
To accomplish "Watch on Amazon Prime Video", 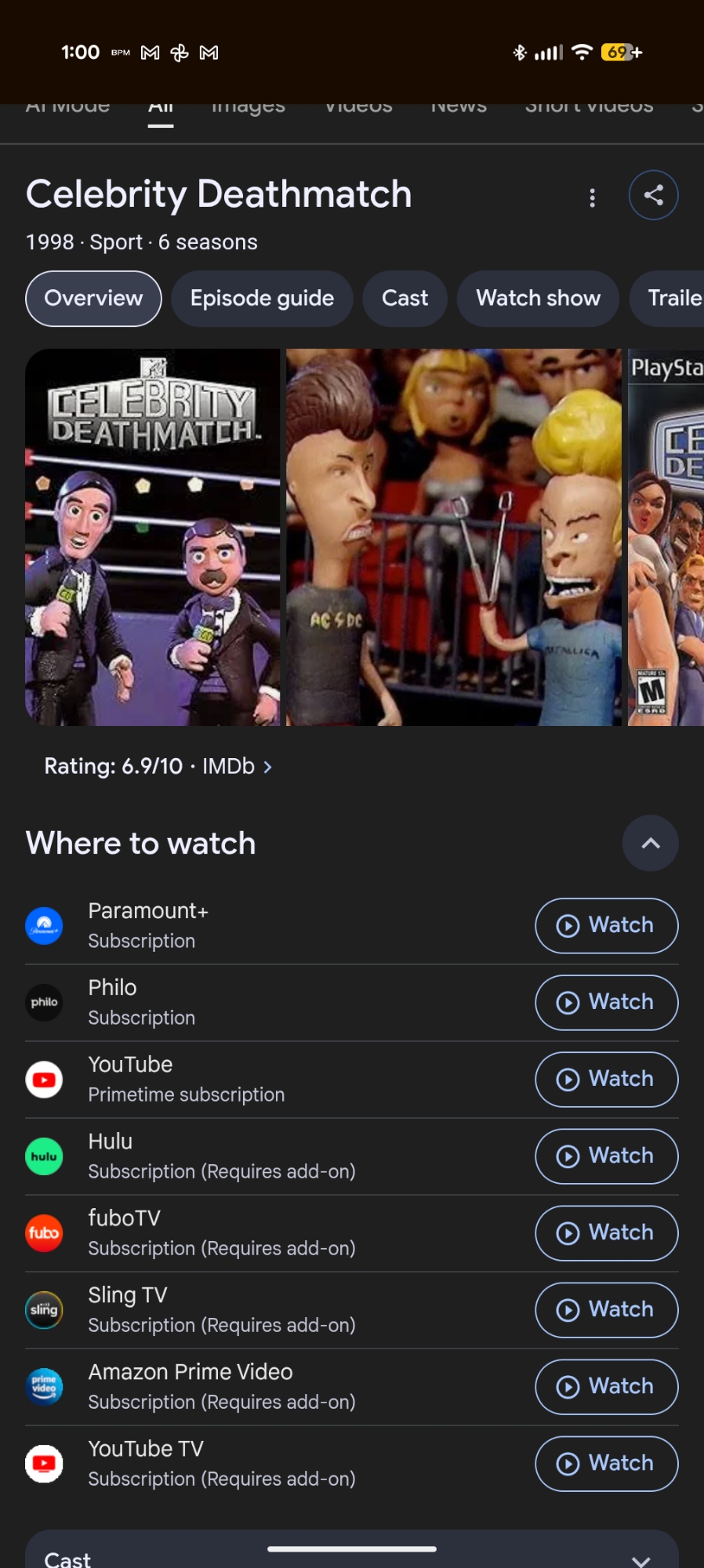I will pos(606,1387).
